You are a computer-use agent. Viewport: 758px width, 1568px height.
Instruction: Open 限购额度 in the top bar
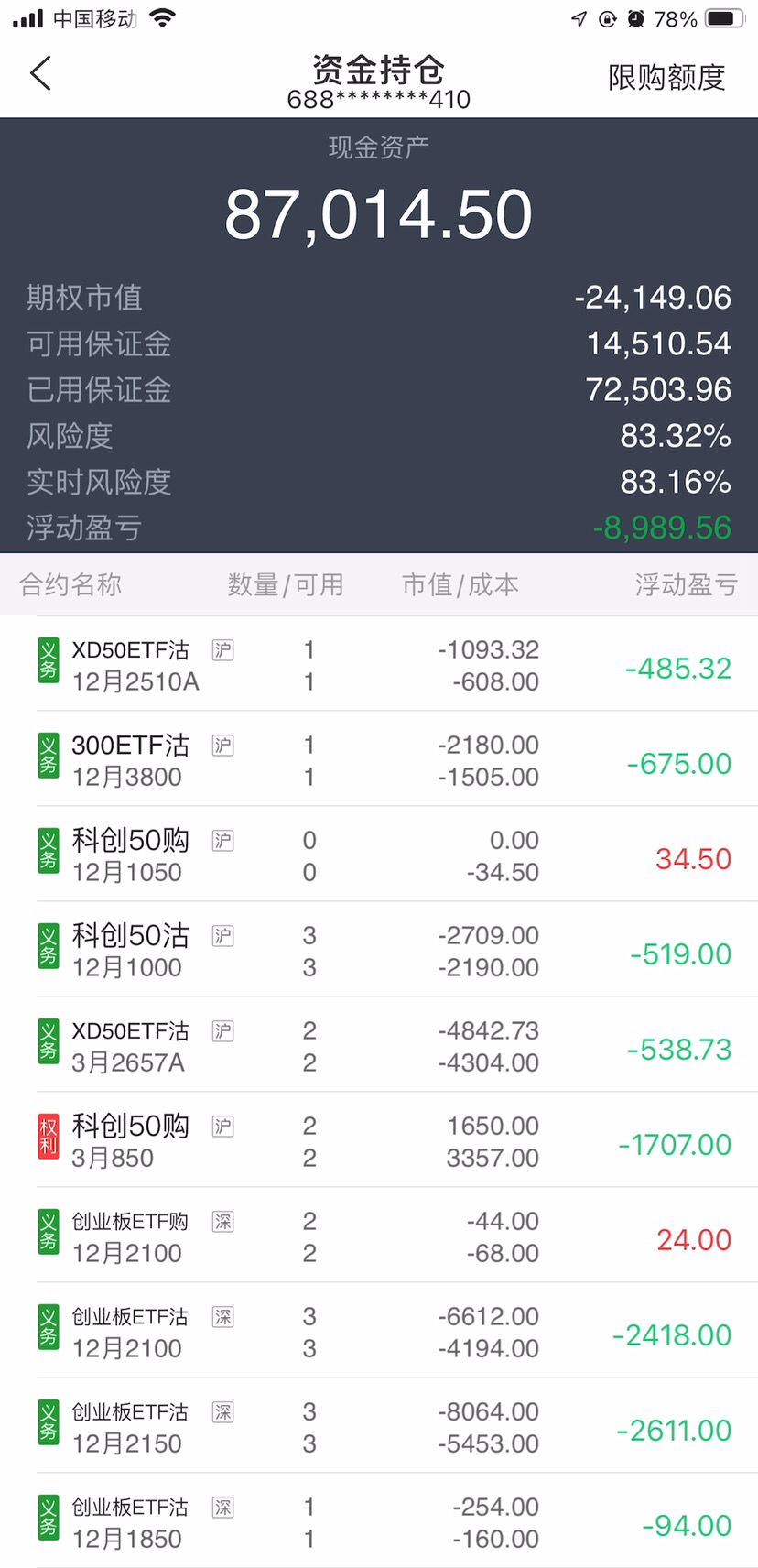click(666, 78)
